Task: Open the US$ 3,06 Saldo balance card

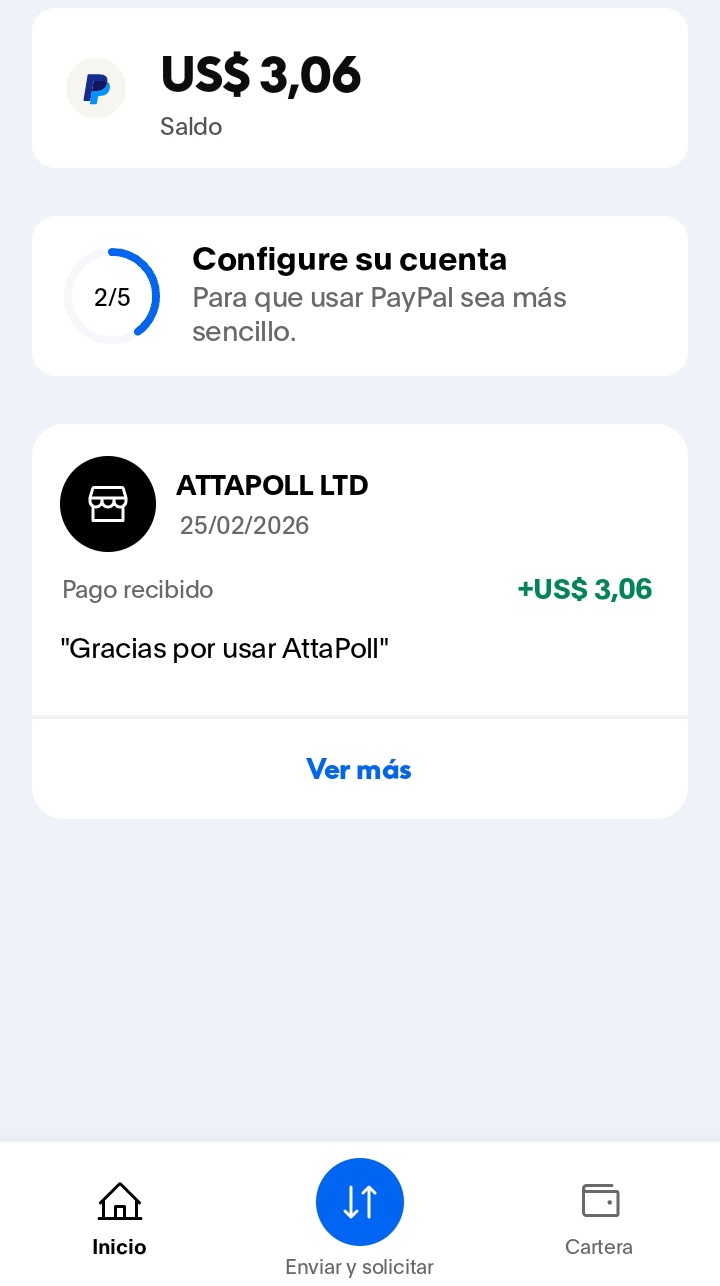Action: (x=360, y=90)
